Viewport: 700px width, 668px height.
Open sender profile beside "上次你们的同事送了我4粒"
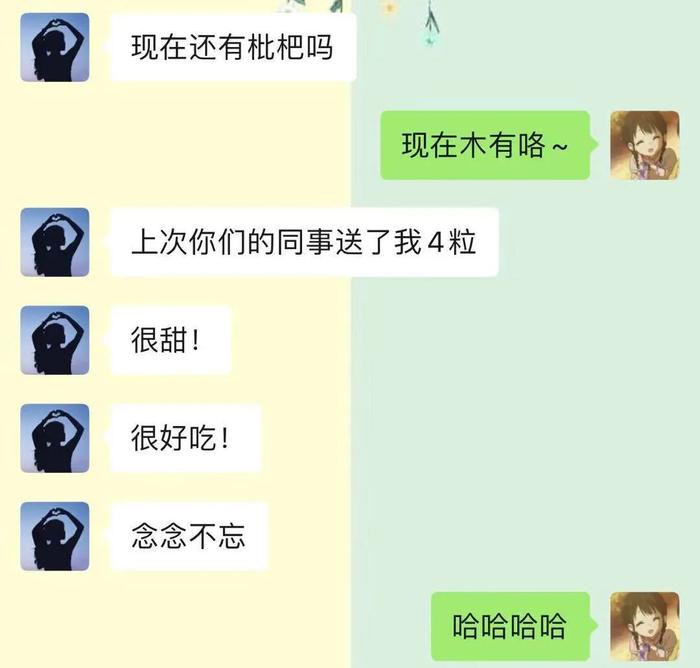tap(55, 242)
